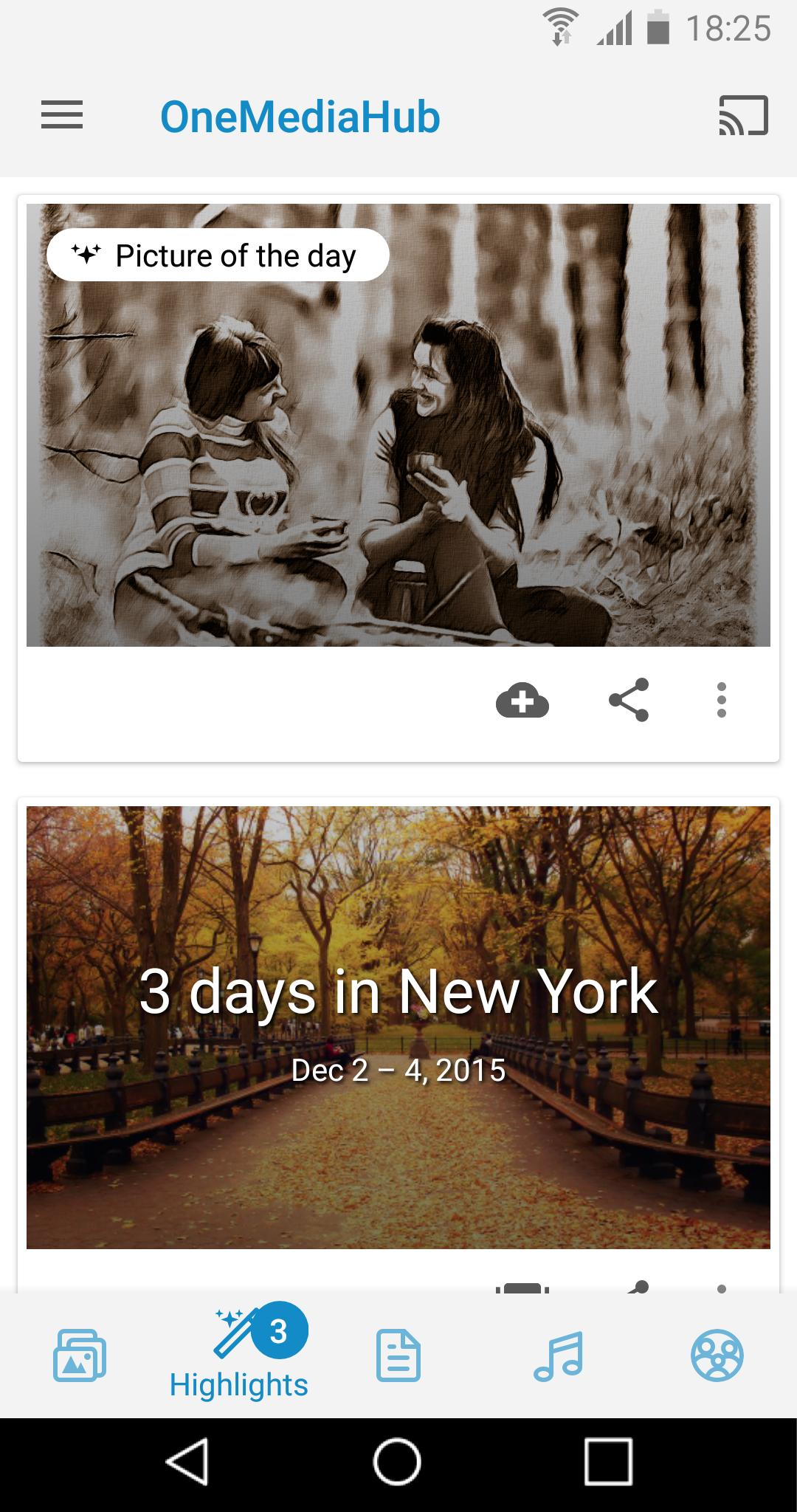Image resolution: width=797 pixels, height=1512 pixels.
Task: Tap the cast screen icon
Action: [743, 116]
